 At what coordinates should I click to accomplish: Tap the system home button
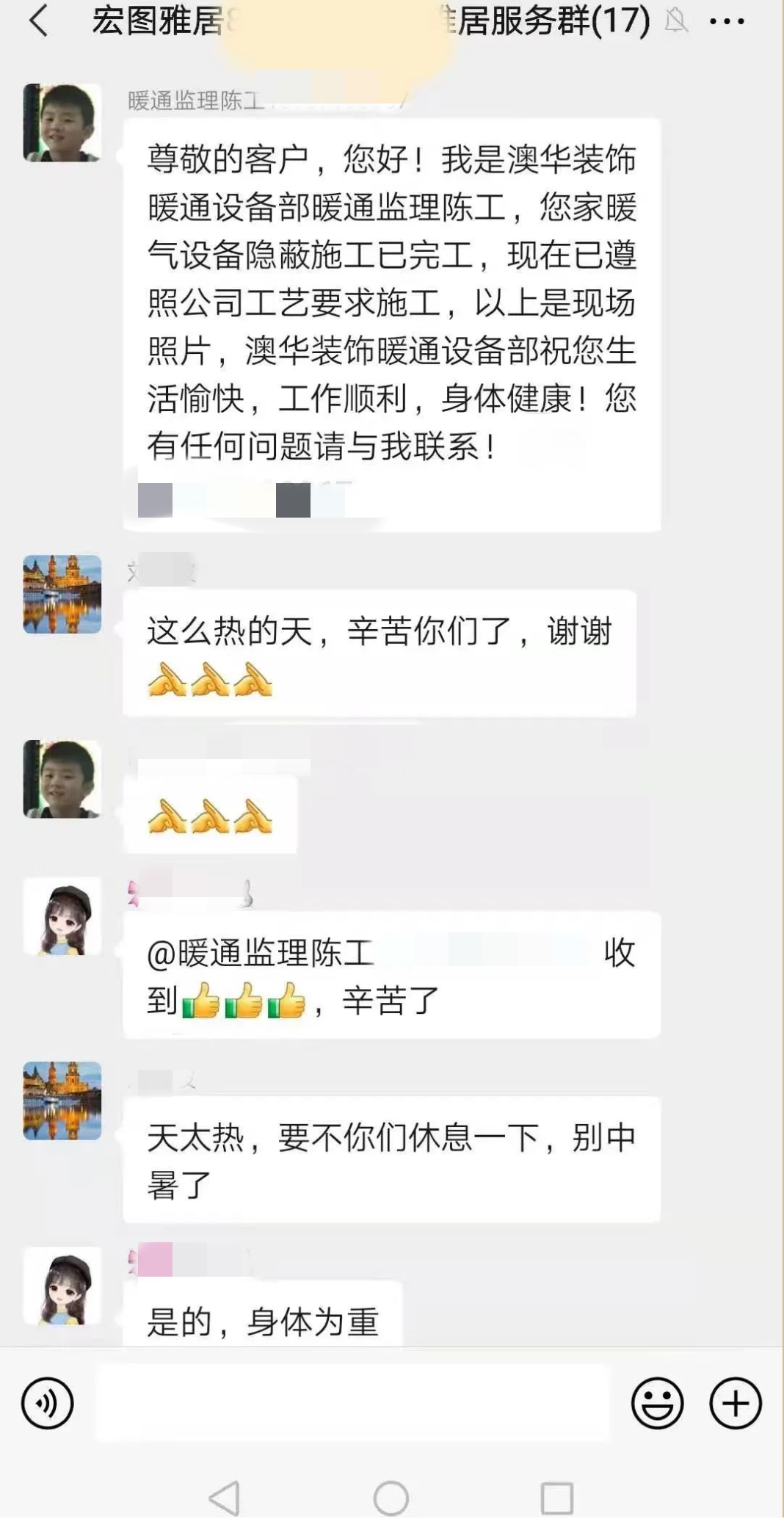[x=391, y=1498]
